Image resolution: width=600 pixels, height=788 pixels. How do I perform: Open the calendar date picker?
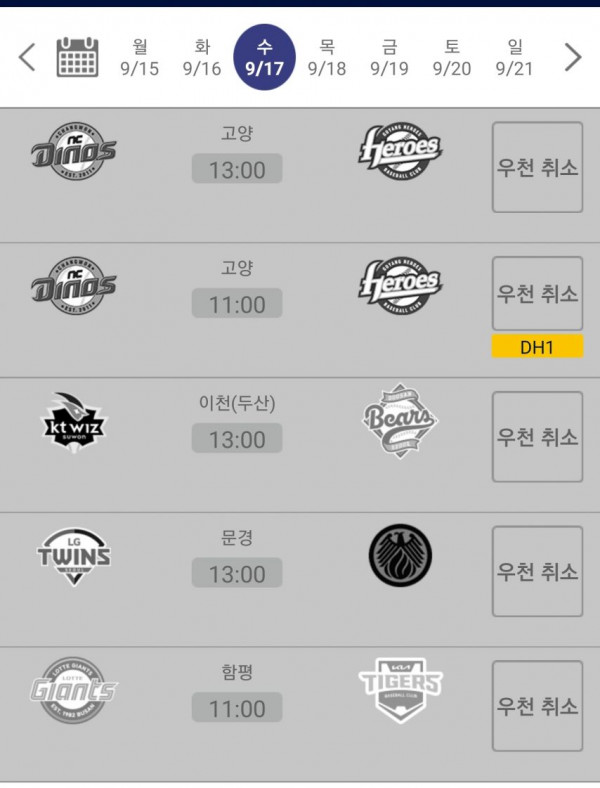coord(77,57)
